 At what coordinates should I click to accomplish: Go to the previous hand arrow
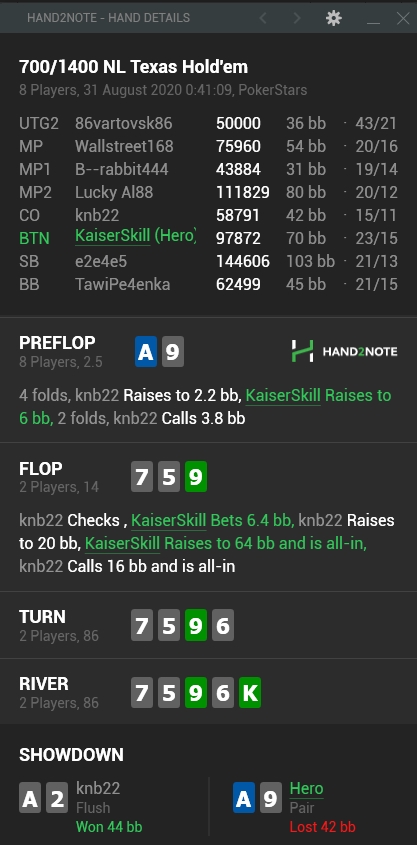coord(263,18)
